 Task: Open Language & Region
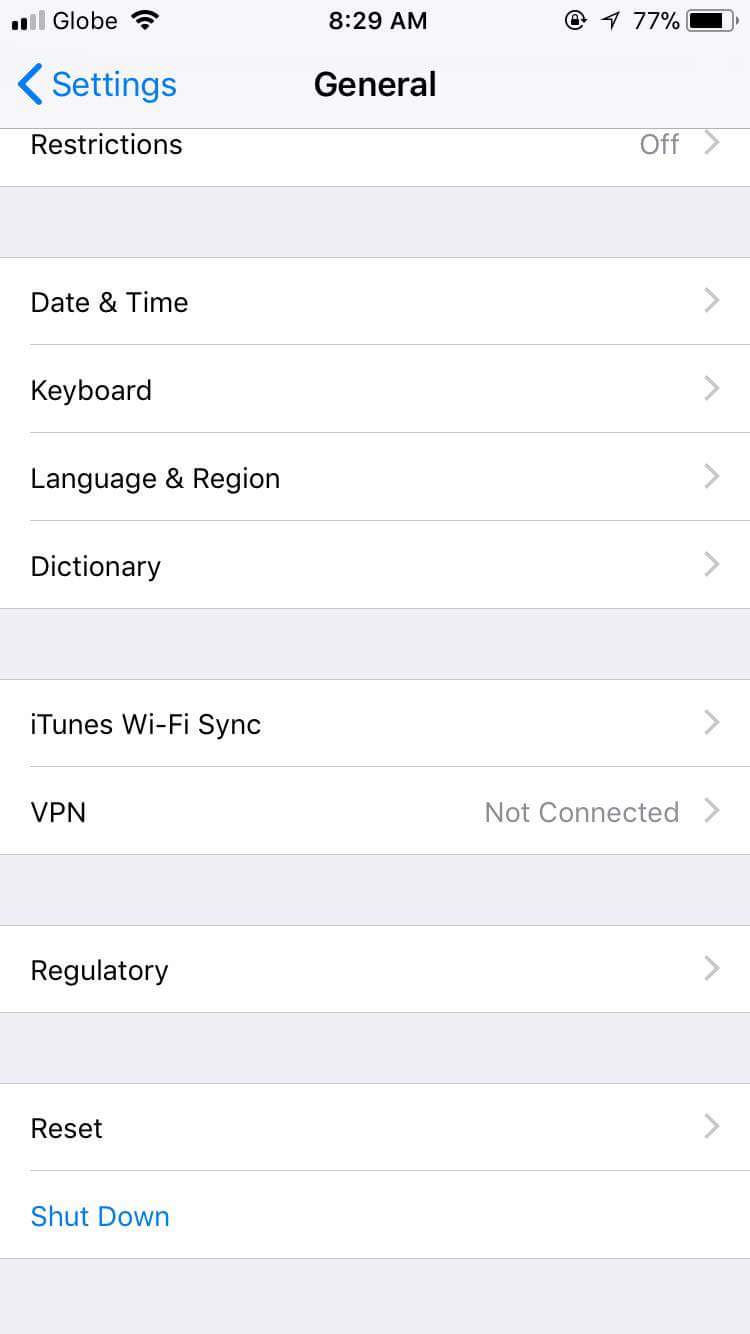(375, 477)
